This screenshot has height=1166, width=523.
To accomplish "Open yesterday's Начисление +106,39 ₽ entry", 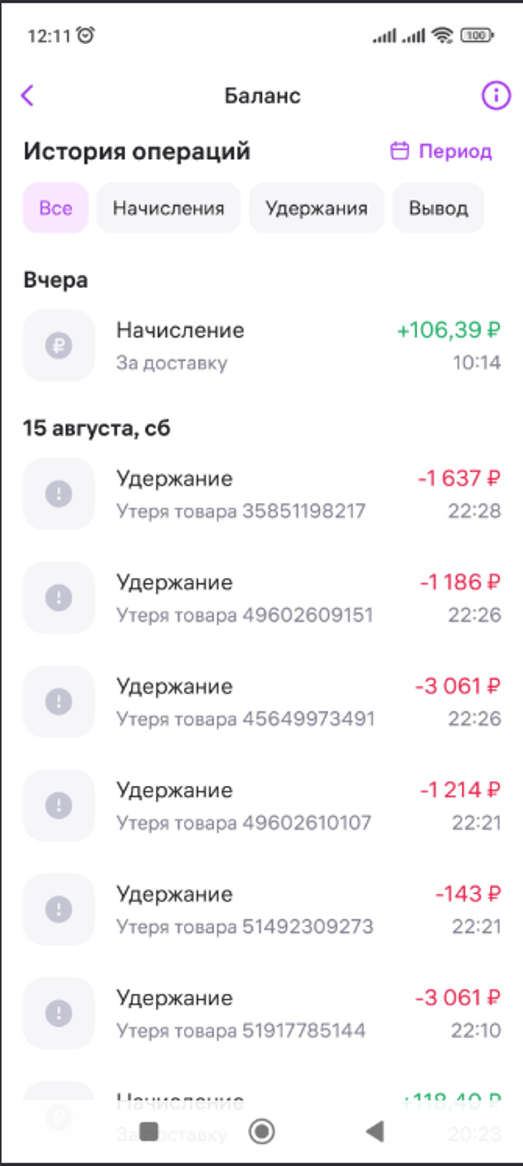I will (262, 346).
